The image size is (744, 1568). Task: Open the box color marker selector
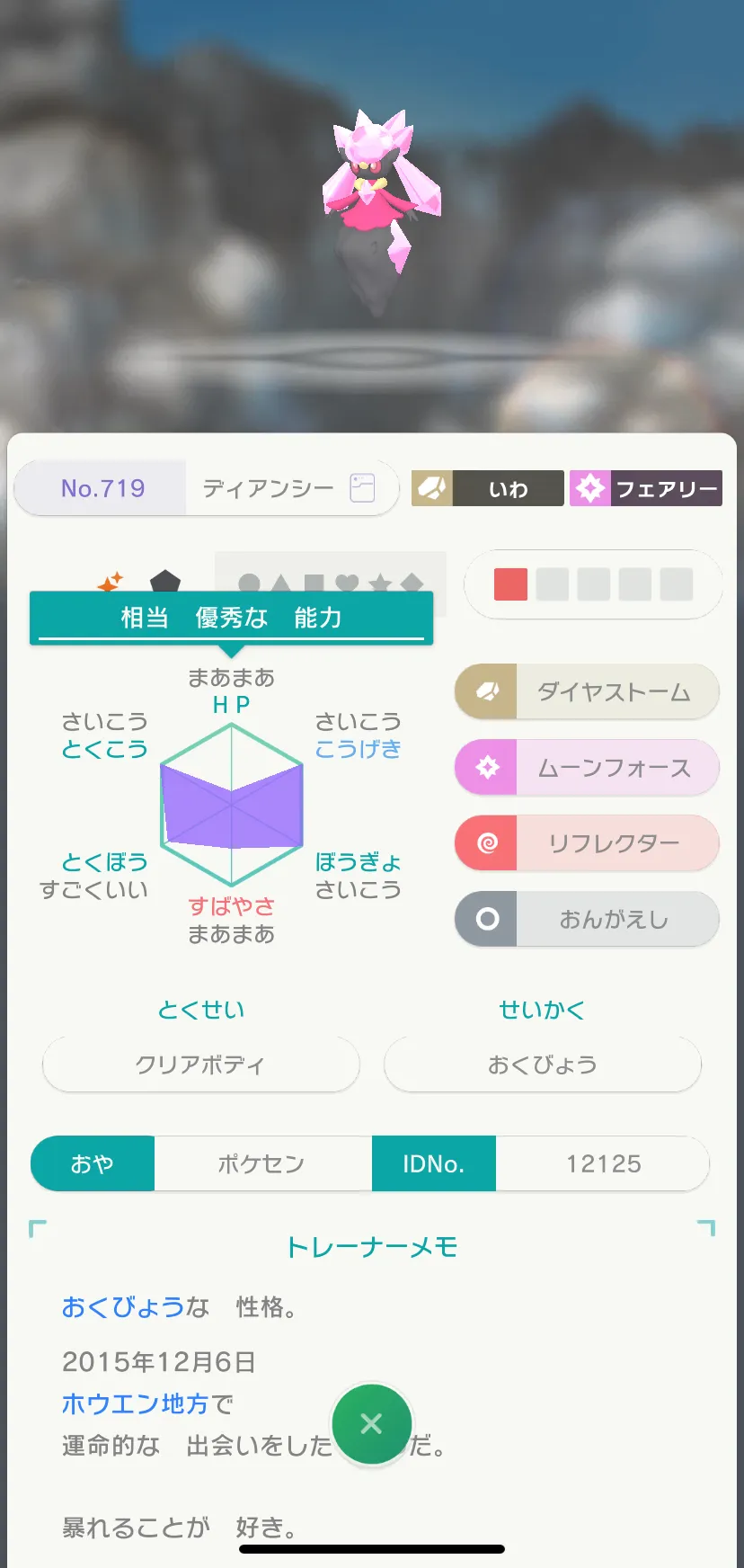click(x=593, y=584)
